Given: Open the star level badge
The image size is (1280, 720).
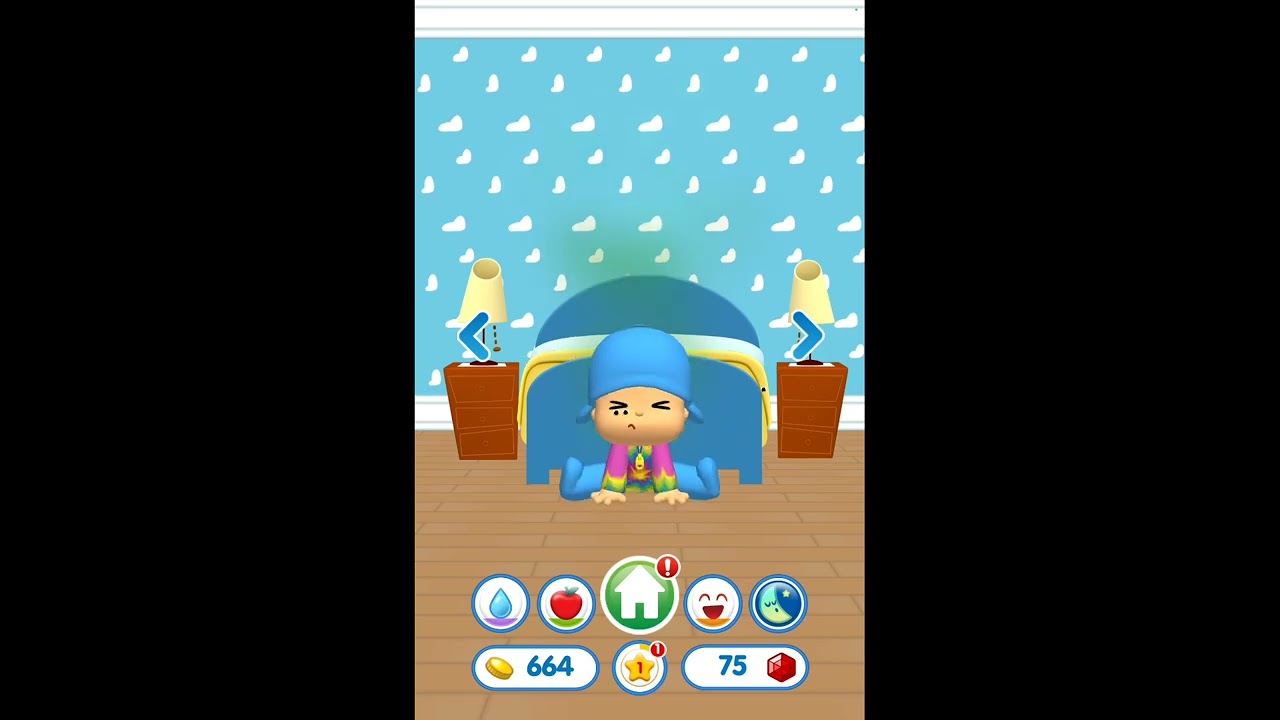Looking at the screenshot, I should pyautogui.click(x=640, y=667).
